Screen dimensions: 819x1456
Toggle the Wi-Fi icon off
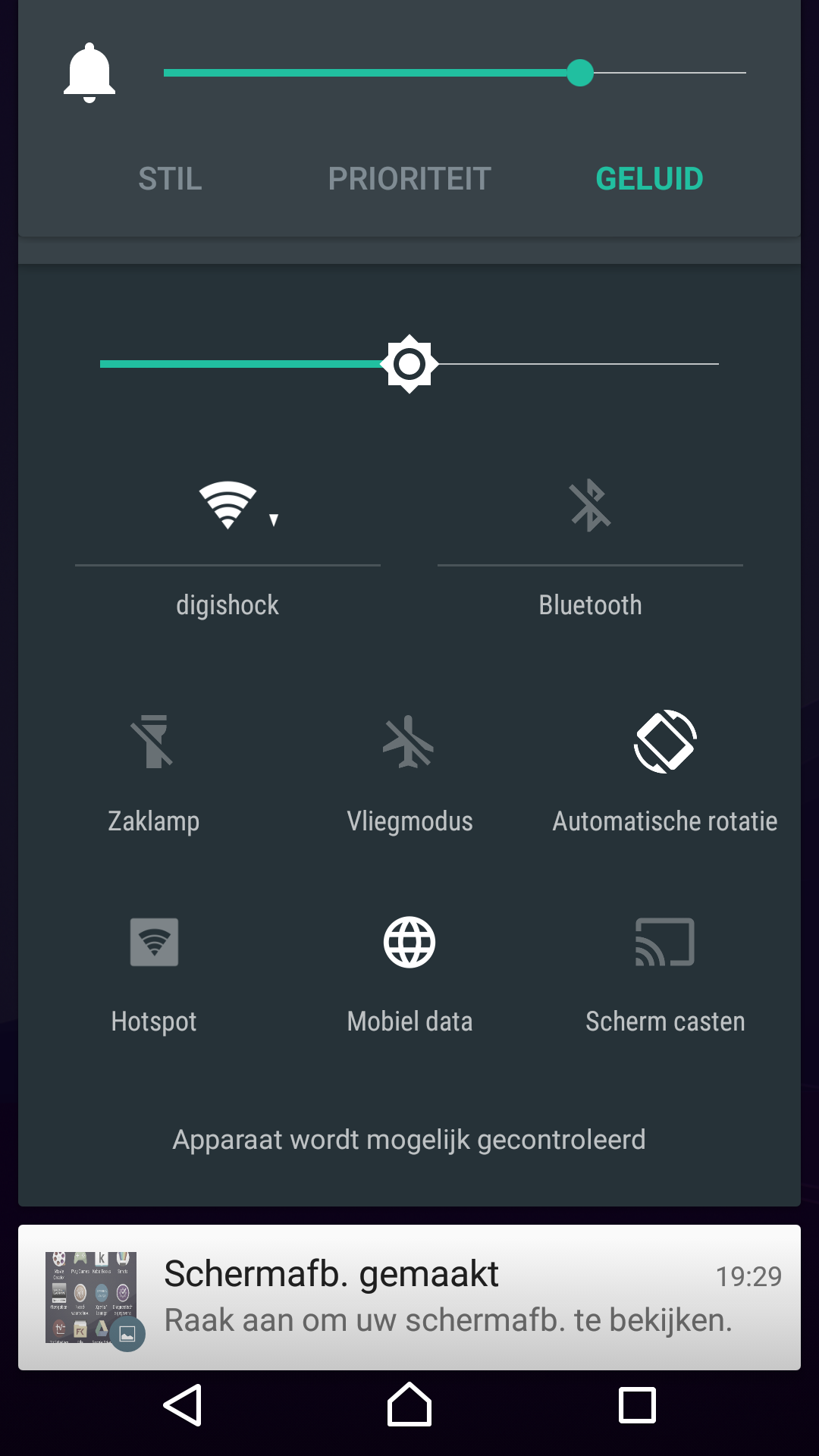tap(227, 505)
